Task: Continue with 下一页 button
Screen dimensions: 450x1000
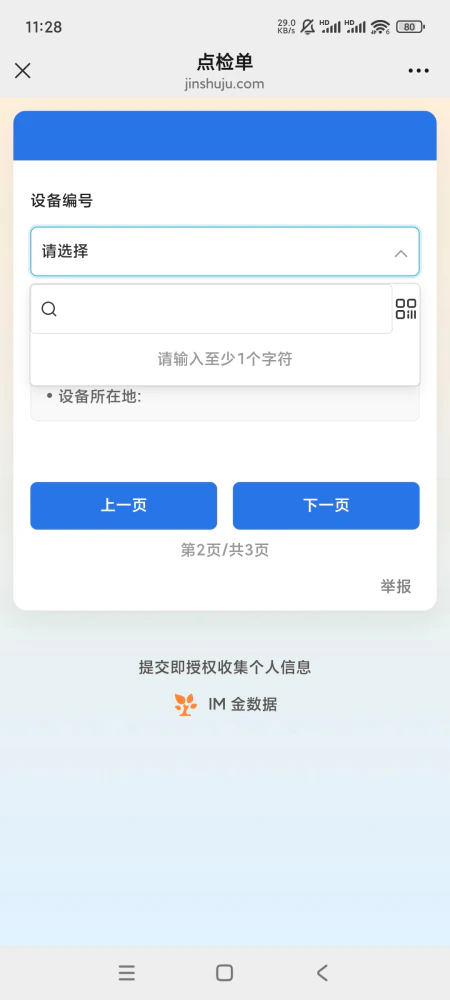Action: click(x=326, y=506)
